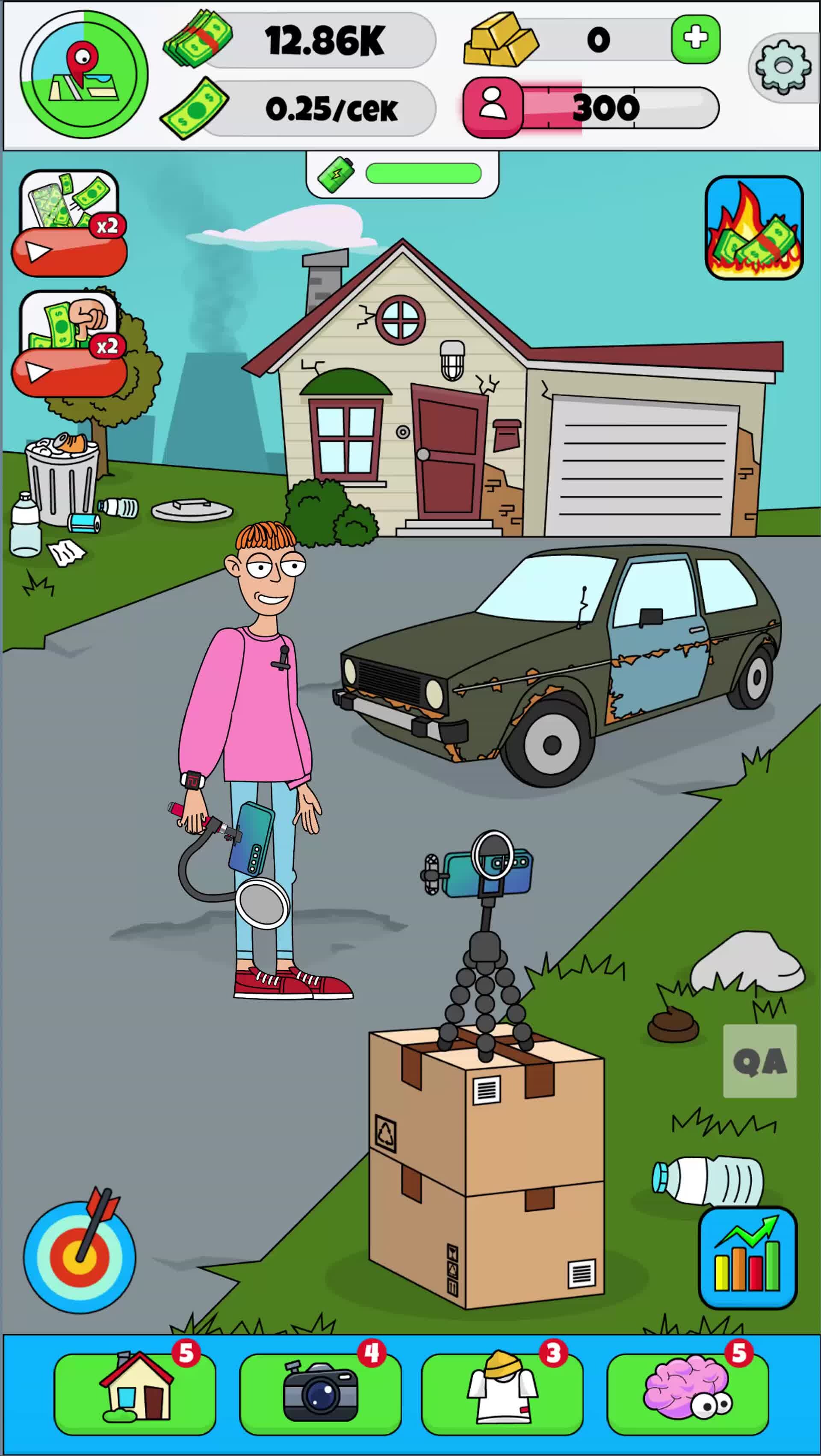Open the settings gear
821x1456 pixels.
(x=783, y=67)
